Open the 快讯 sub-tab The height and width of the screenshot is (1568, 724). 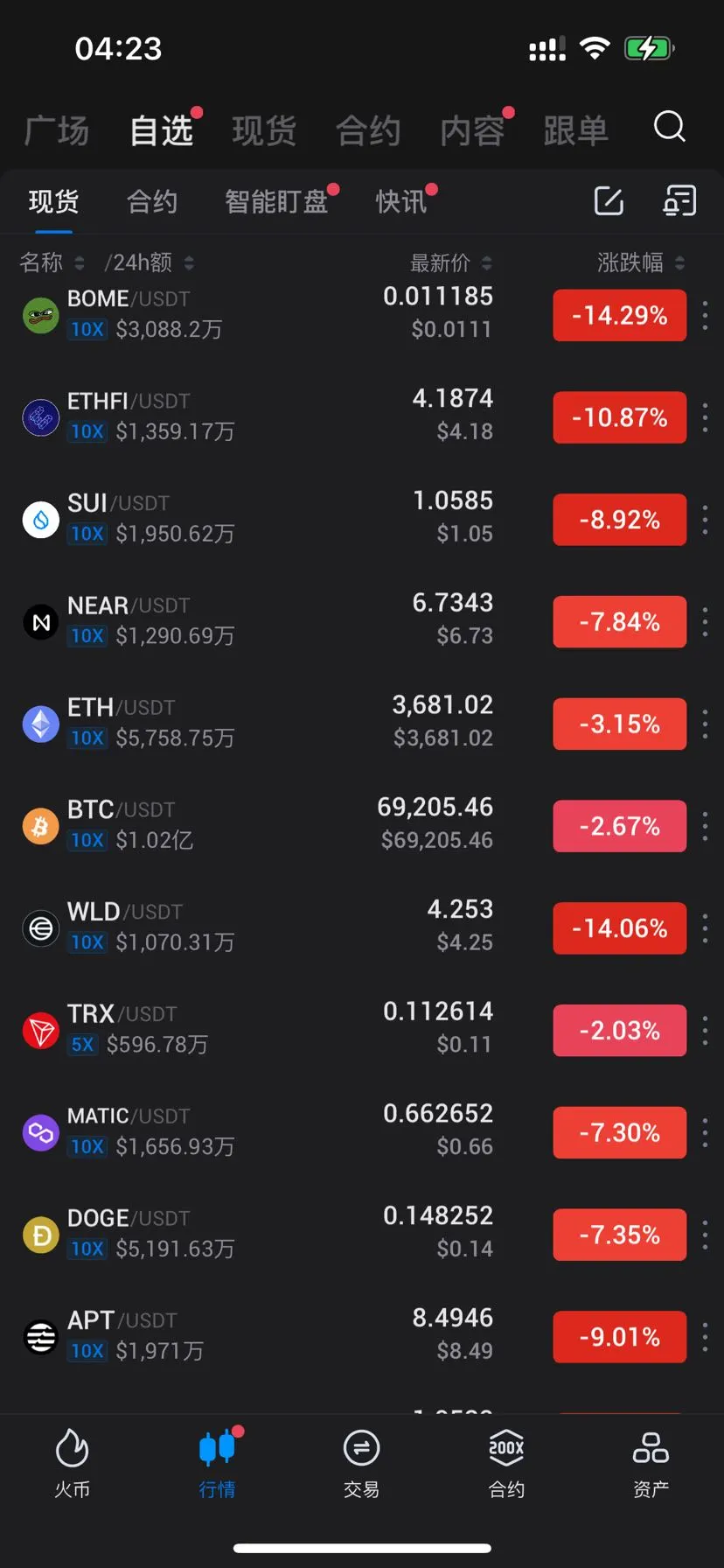click(x=401, y=201)
